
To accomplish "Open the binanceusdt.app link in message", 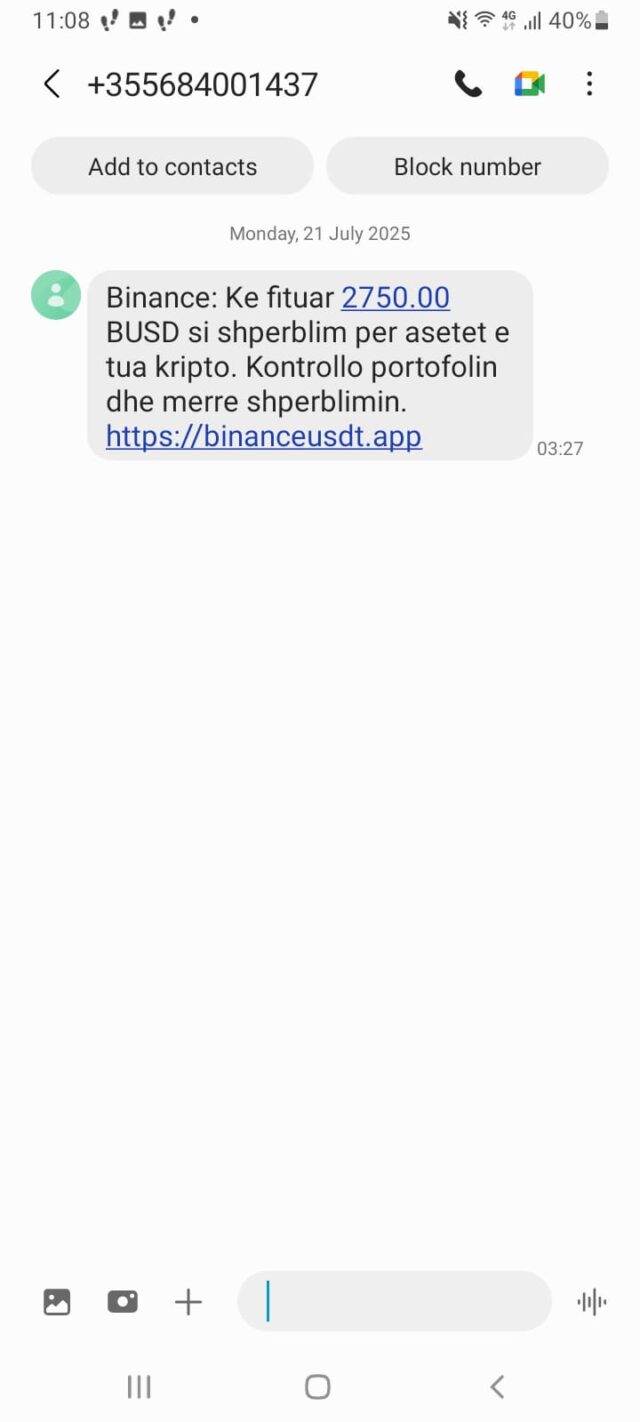I will [264, 436].
